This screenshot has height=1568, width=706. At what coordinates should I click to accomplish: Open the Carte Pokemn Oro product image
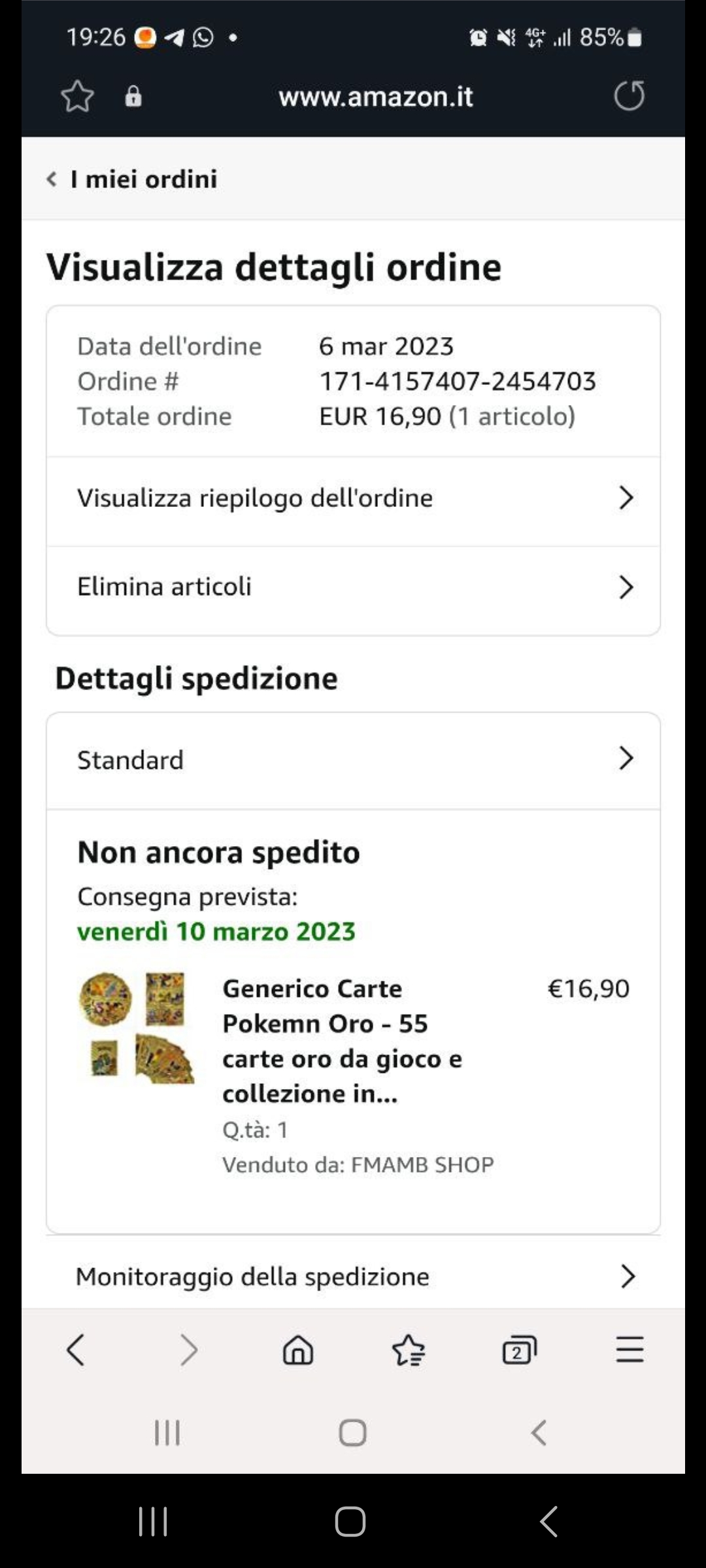point(137,1028)
